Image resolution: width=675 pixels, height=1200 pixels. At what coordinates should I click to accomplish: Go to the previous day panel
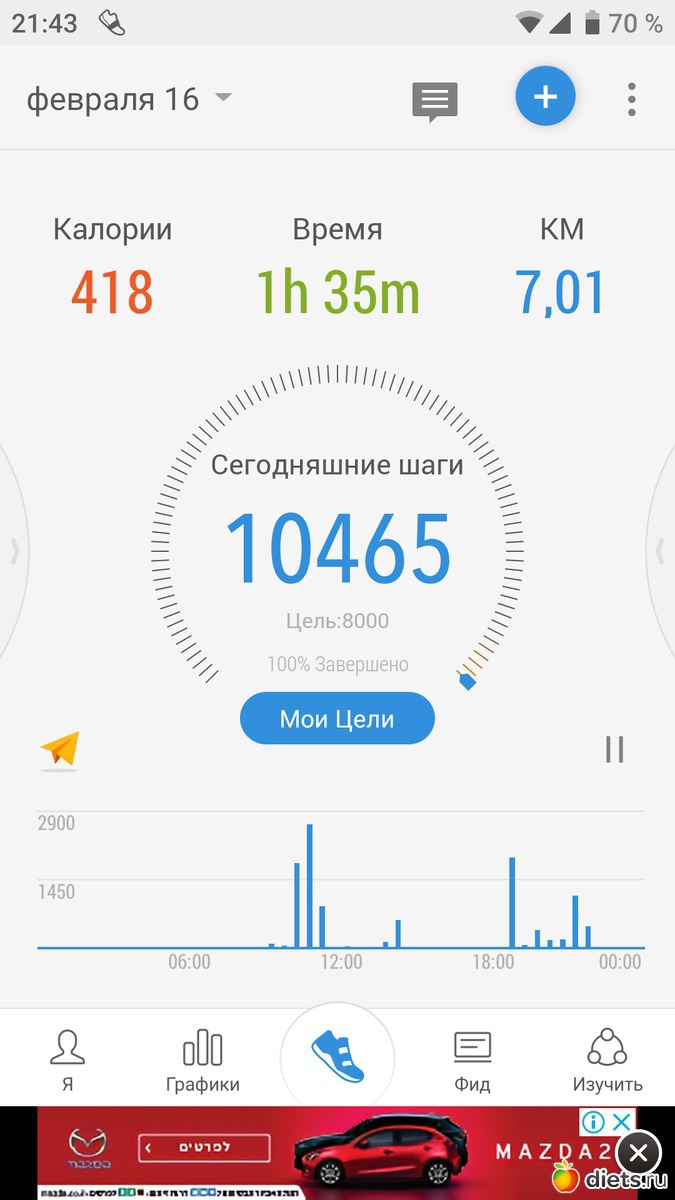click(14, 550)
